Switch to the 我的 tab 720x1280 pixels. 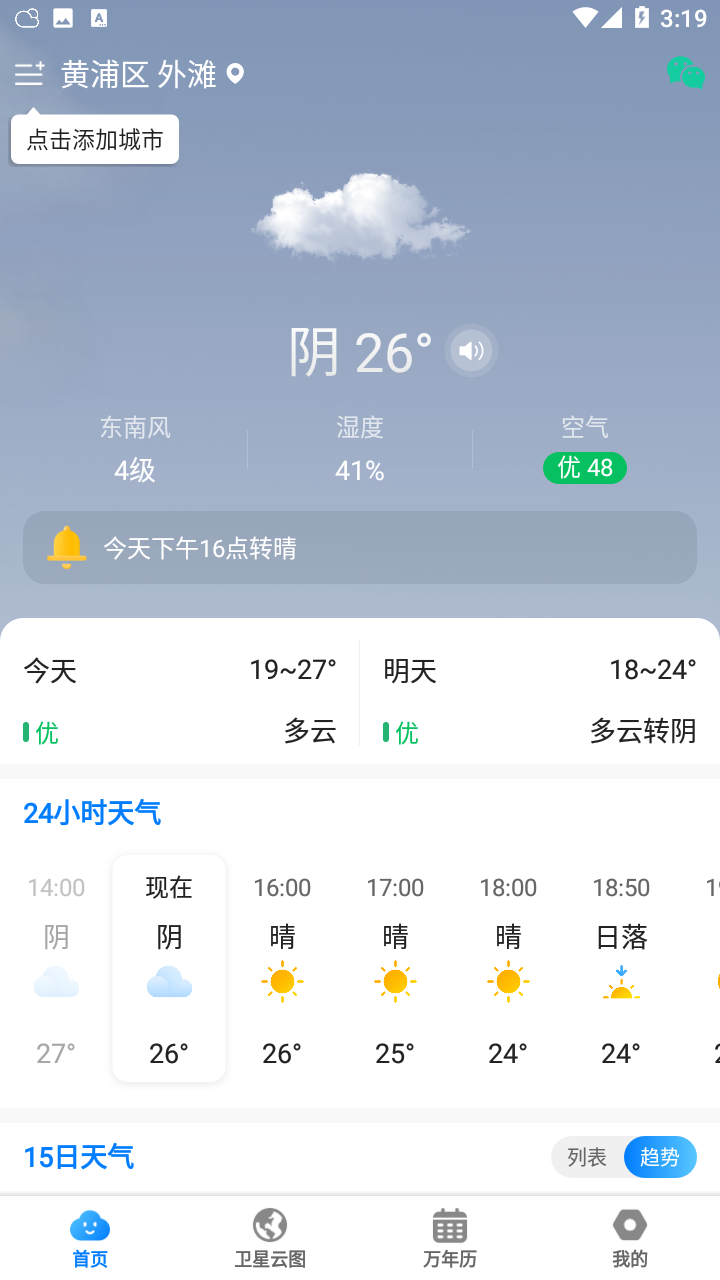point(630,1238)
